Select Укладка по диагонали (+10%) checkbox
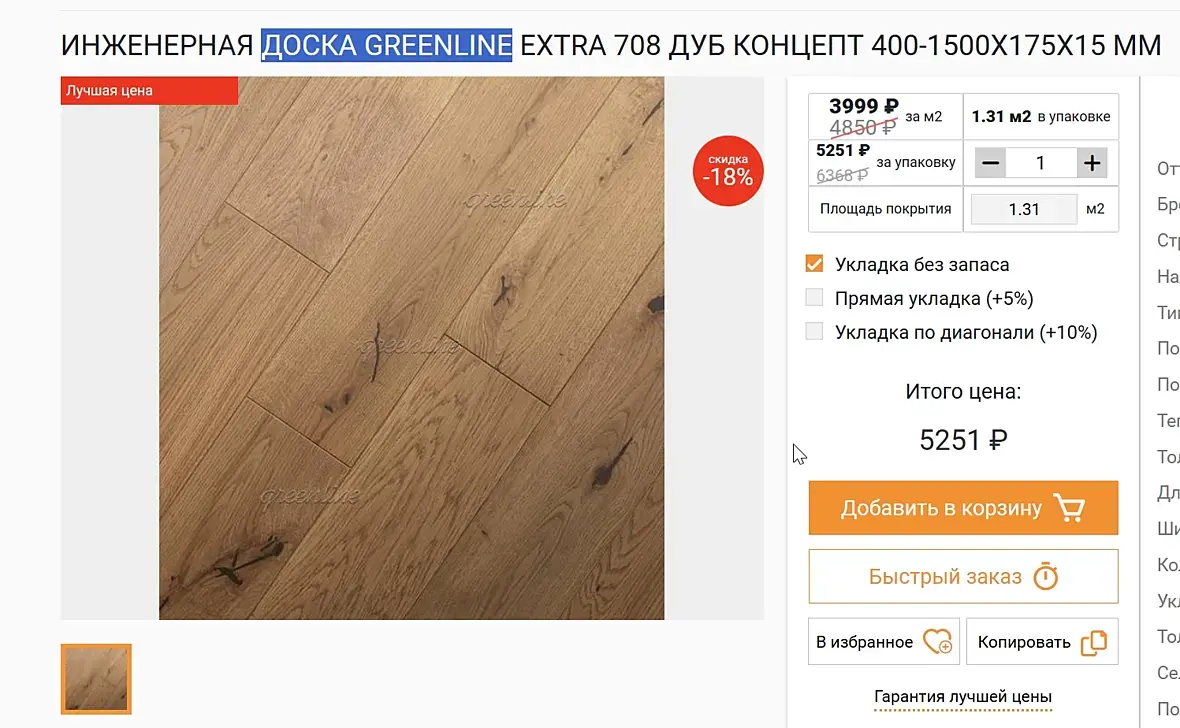The width and height of the screenshot is (1180, 728). coord(814,331)
